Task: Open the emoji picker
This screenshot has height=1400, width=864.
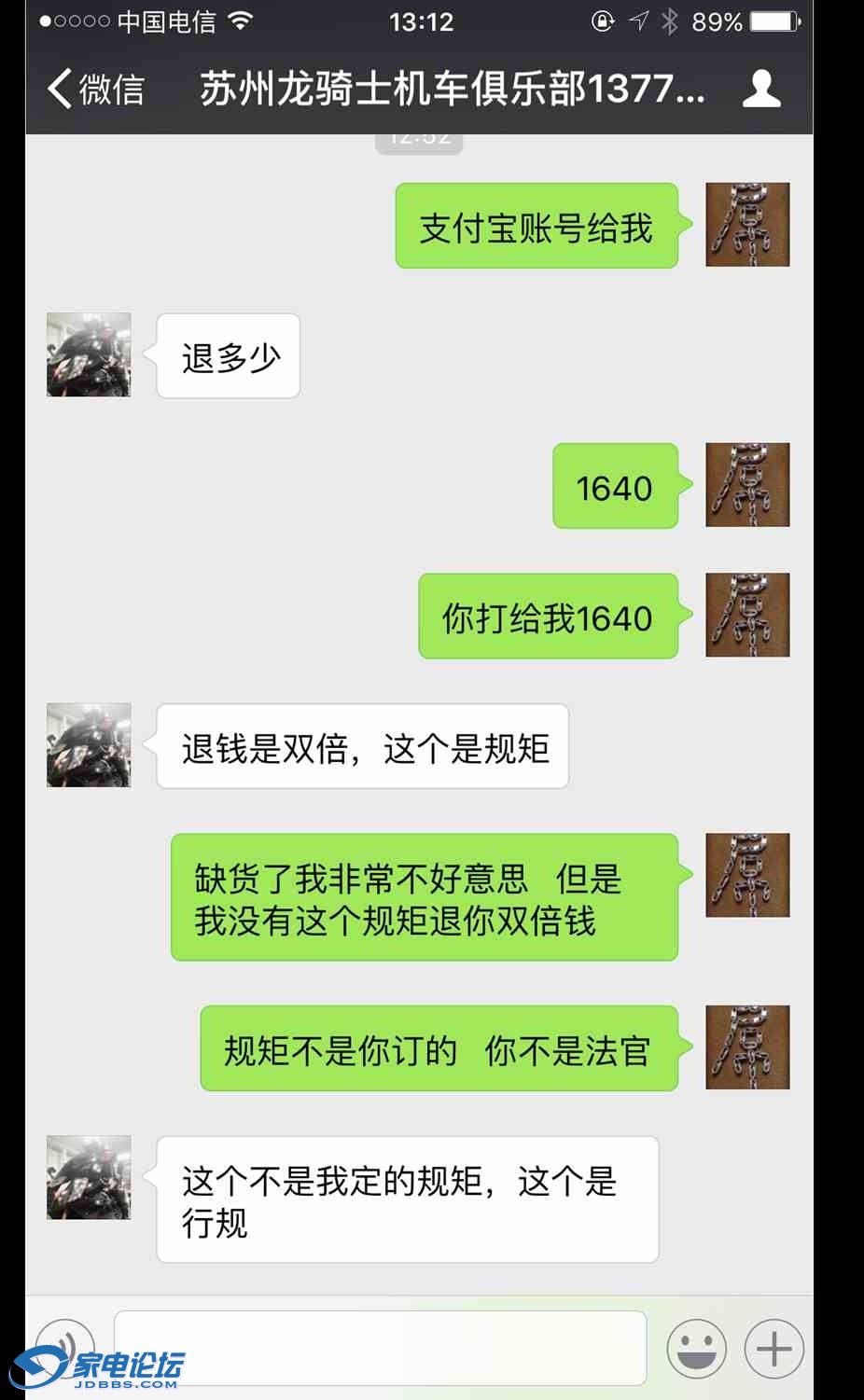Action: coord(696,1349)
